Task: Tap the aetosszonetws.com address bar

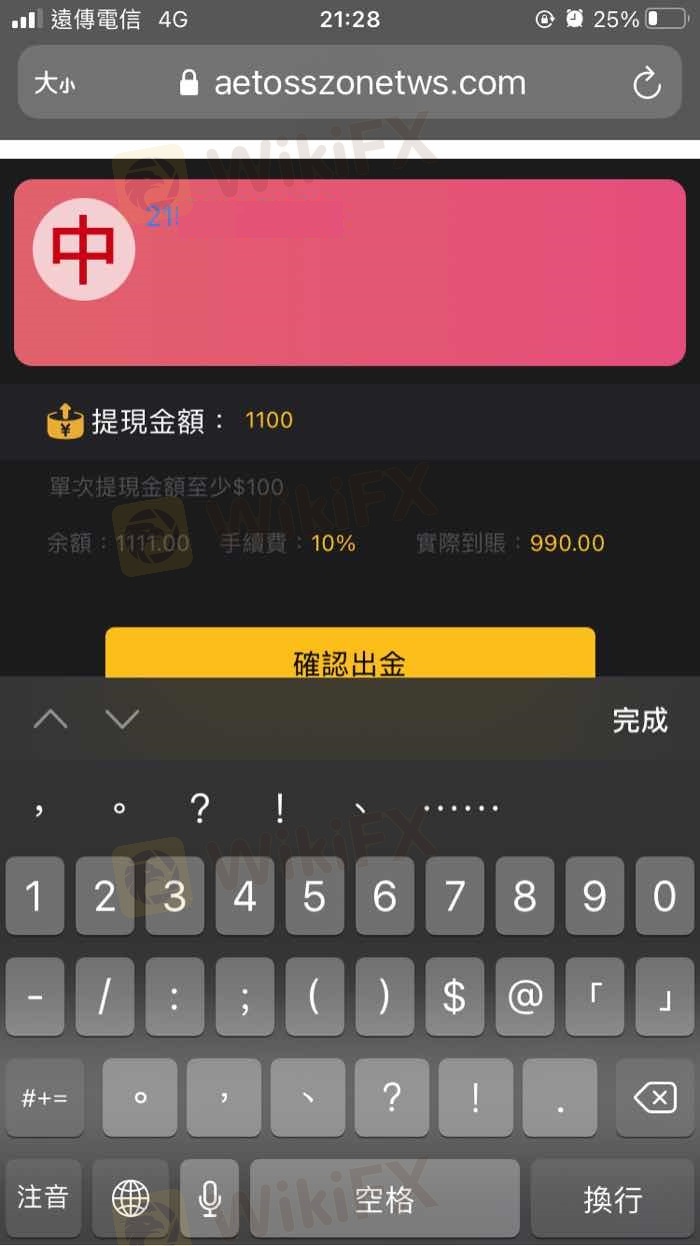Action: 369,83
